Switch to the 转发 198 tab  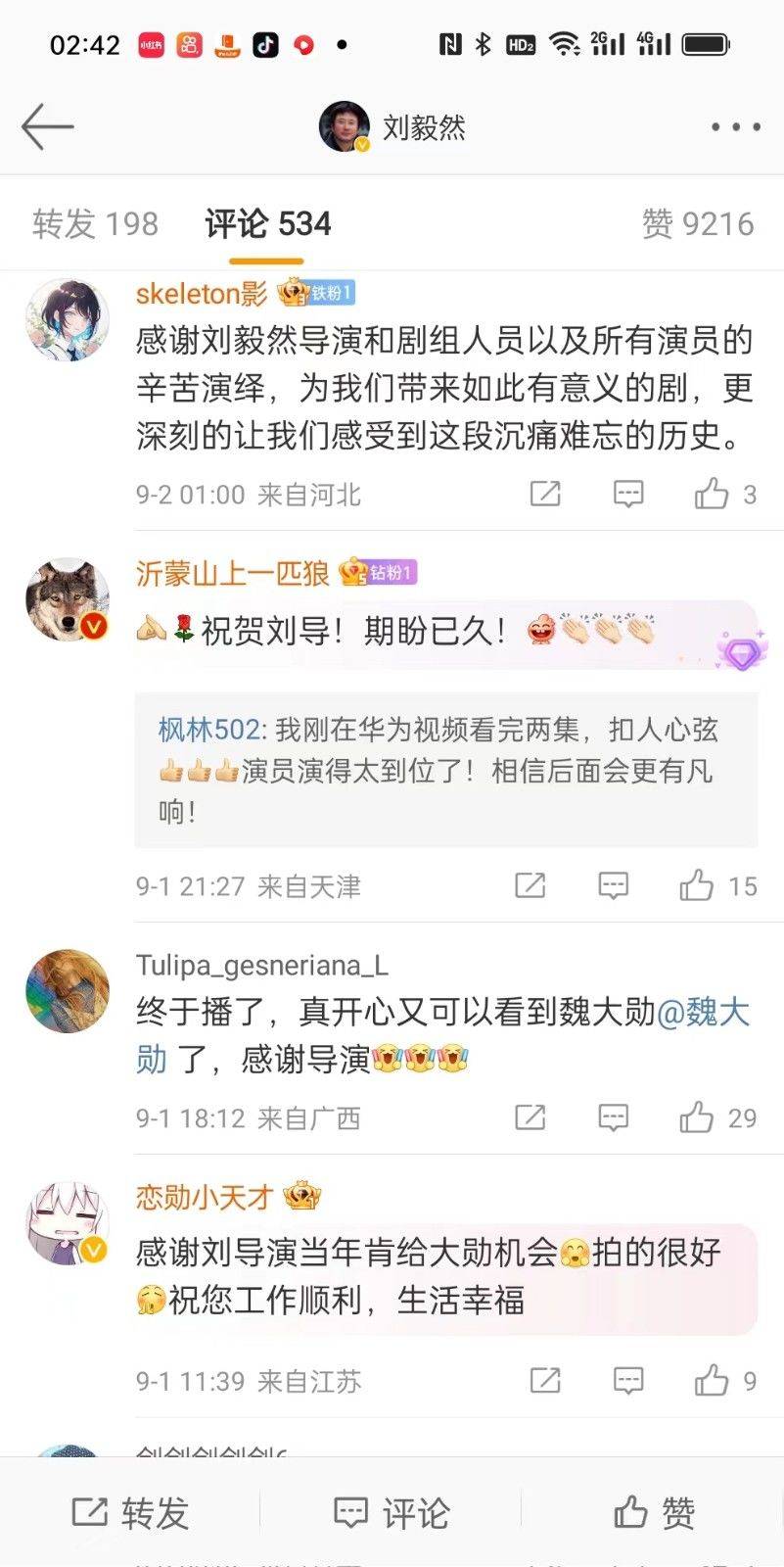95,224
